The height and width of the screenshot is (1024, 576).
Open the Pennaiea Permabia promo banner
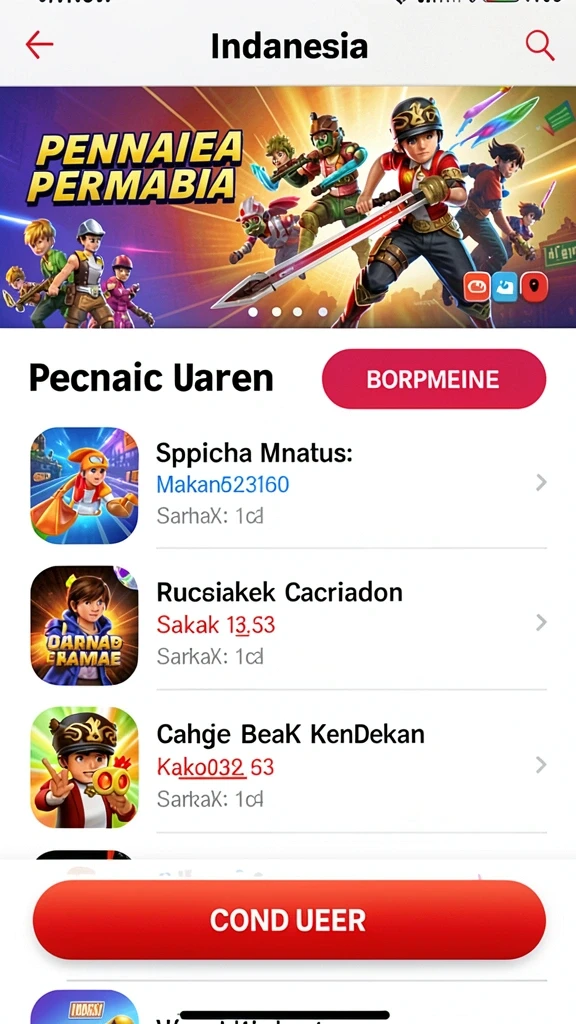tap(288, 206)
